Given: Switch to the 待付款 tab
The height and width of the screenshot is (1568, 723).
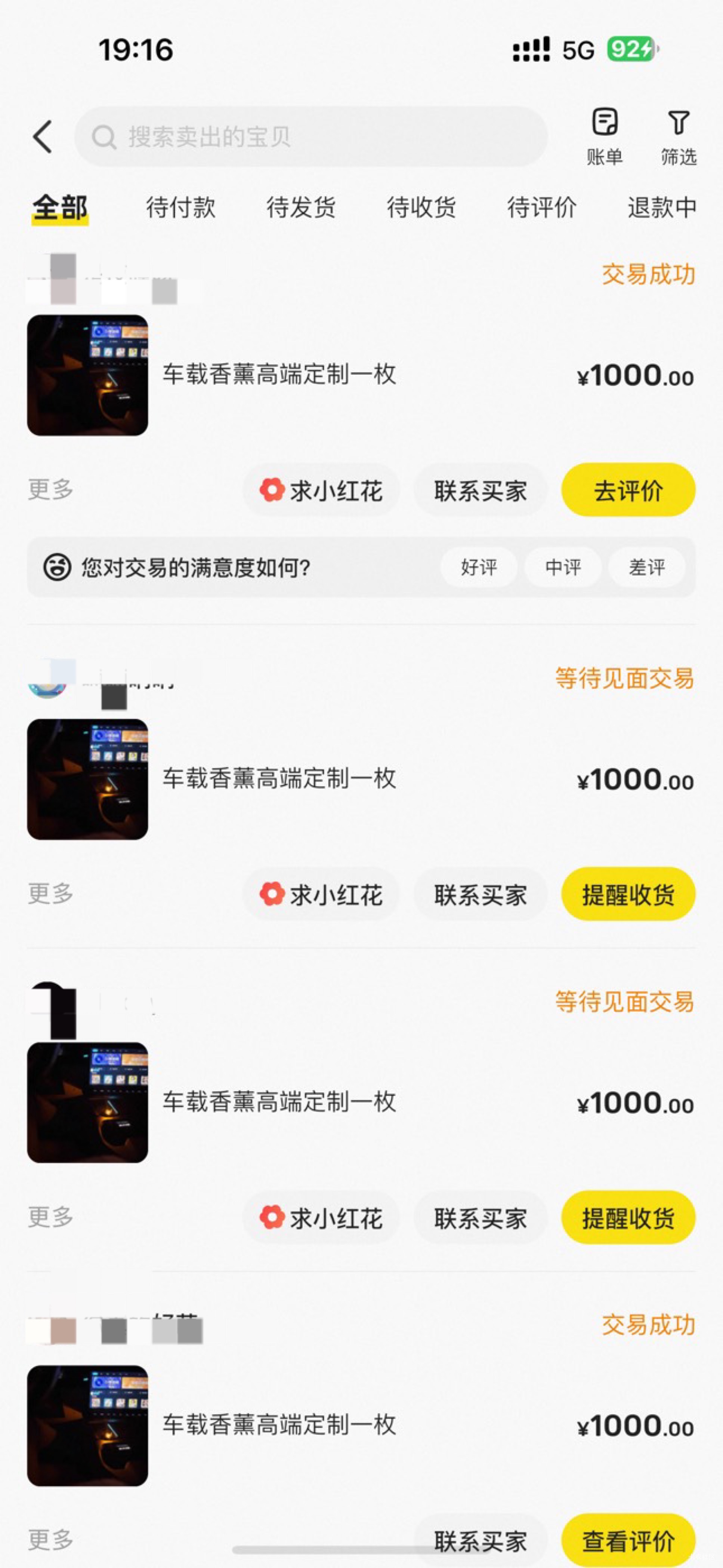Looking at the screenshot, I should (181, 207).
